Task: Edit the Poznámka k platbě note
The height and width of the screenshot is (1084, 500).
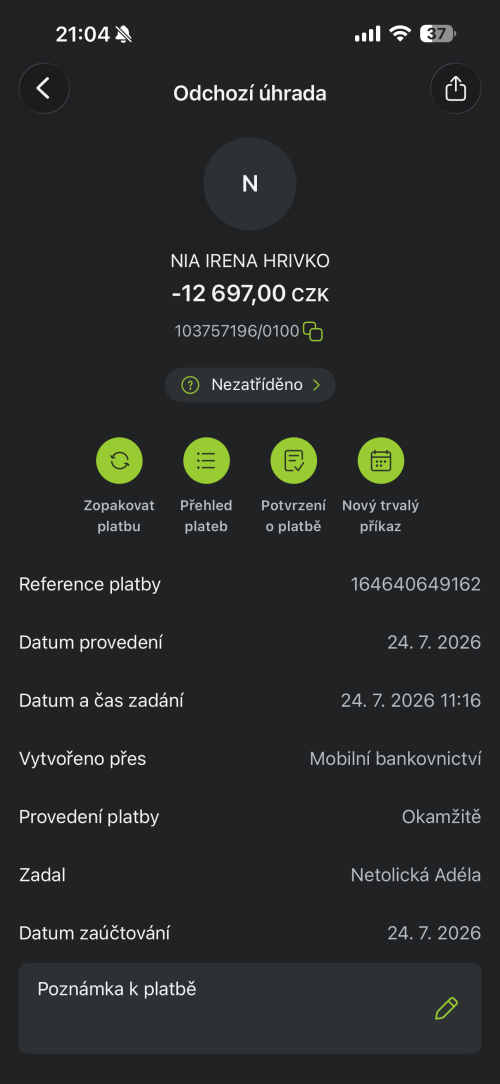Action: [x=446, y=1009]
